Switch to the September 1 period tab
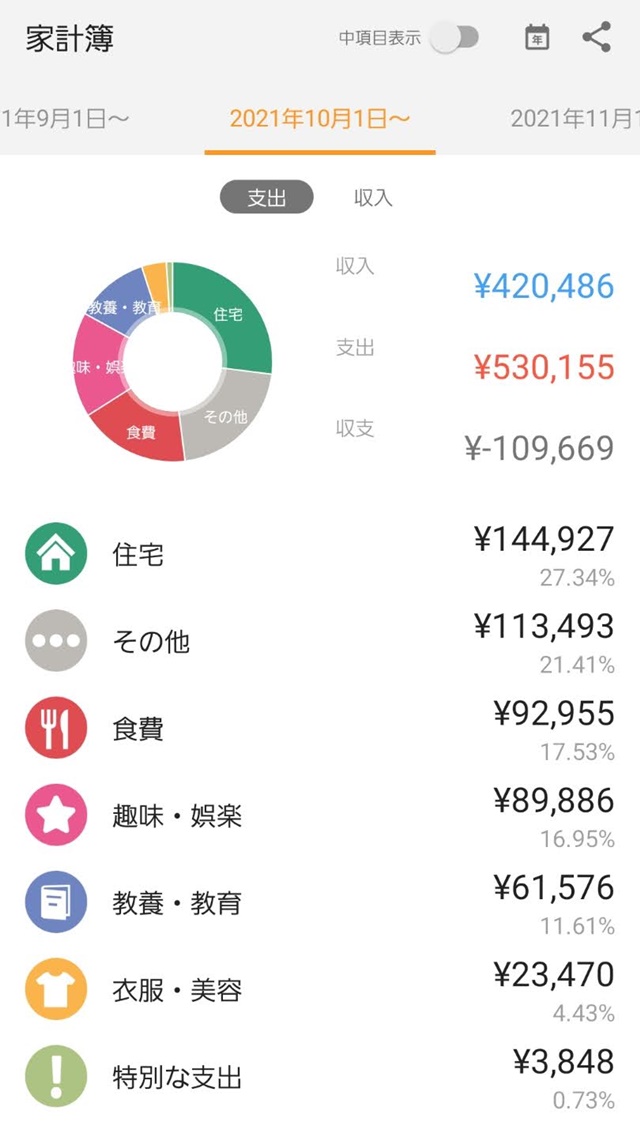Image resolution: width=640 pixels, height=1144 pixels. click(64, 118)
